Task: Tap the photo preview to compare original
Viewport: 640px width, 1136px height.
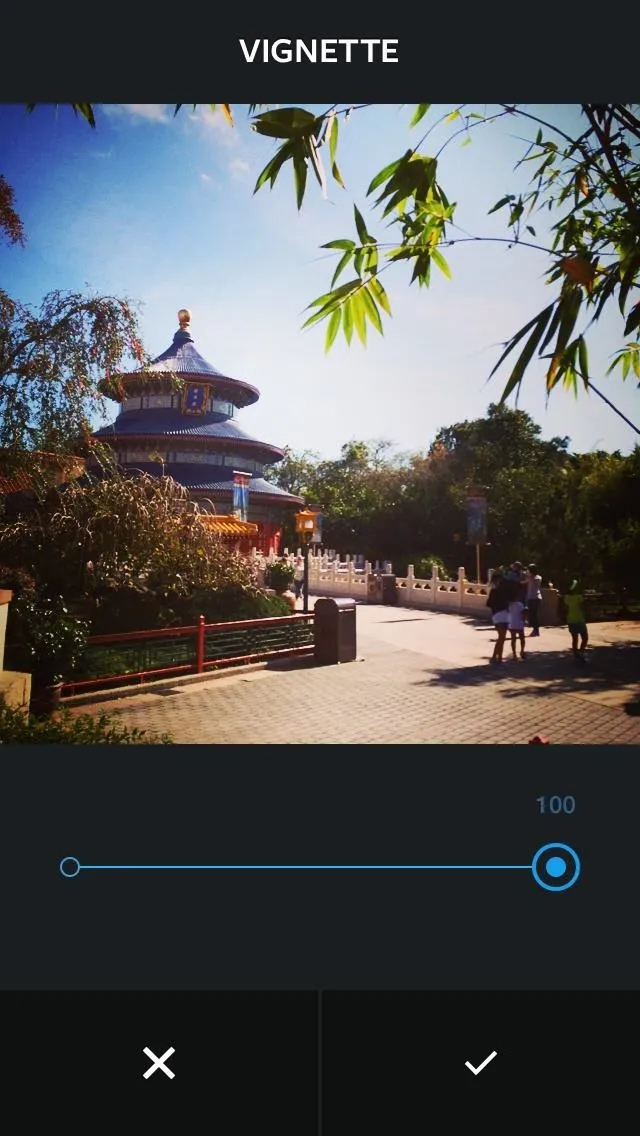Action: [x=320, y=424]
